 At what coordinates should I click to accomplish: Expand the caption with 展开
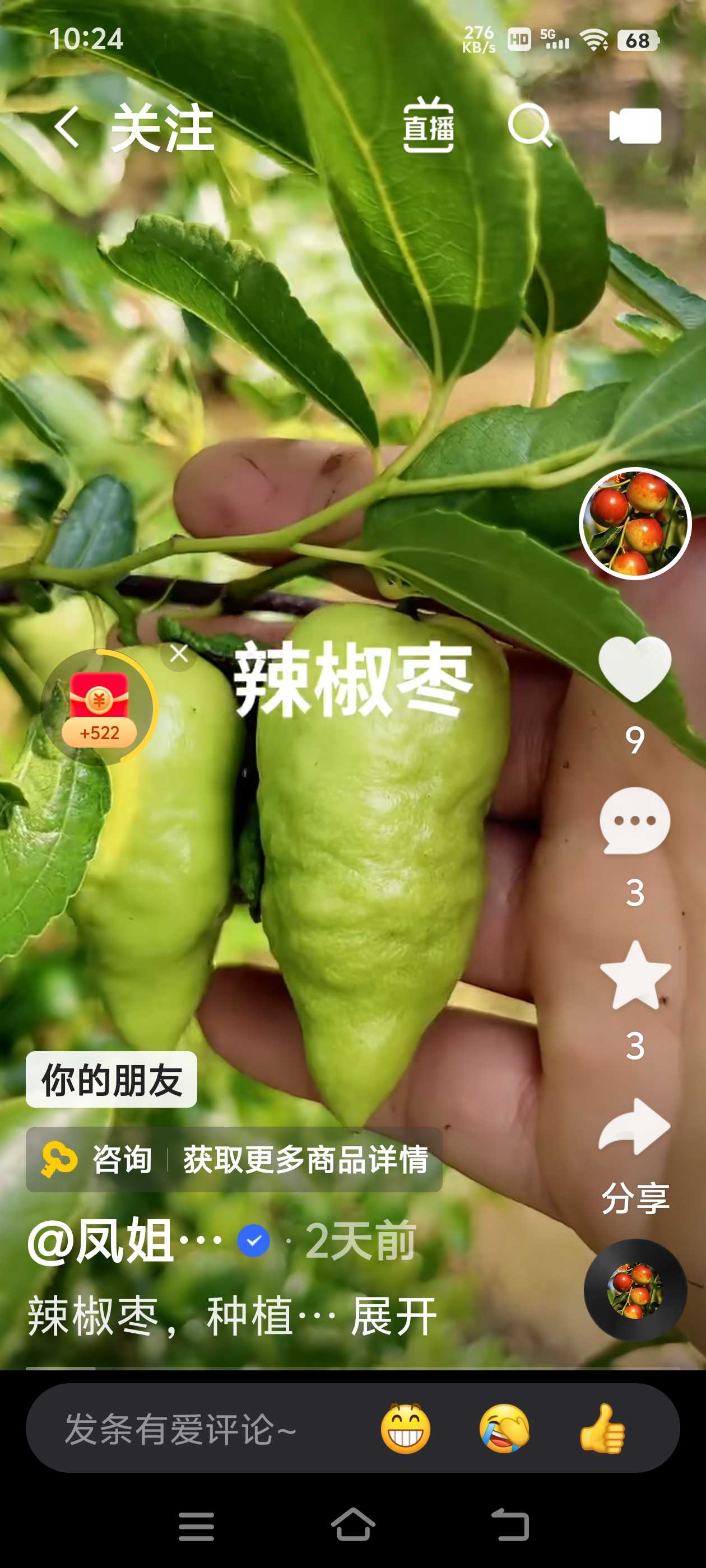[x=393, y=1316]
